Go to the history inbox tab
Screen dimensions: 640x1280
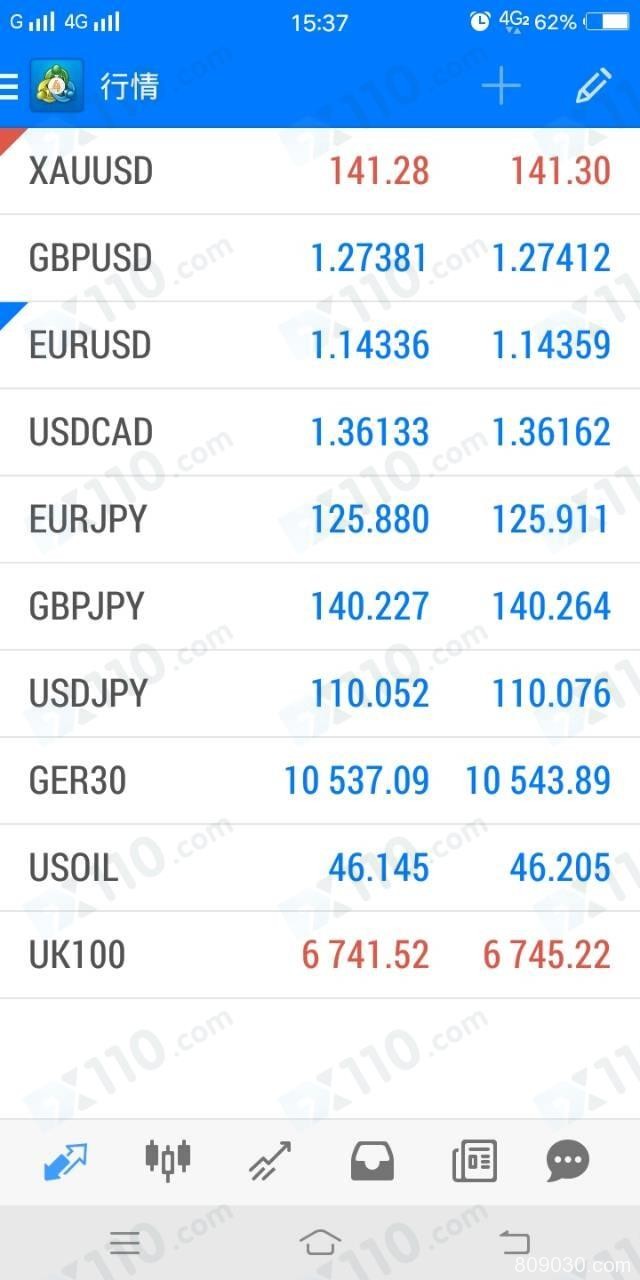point(372,1161)
